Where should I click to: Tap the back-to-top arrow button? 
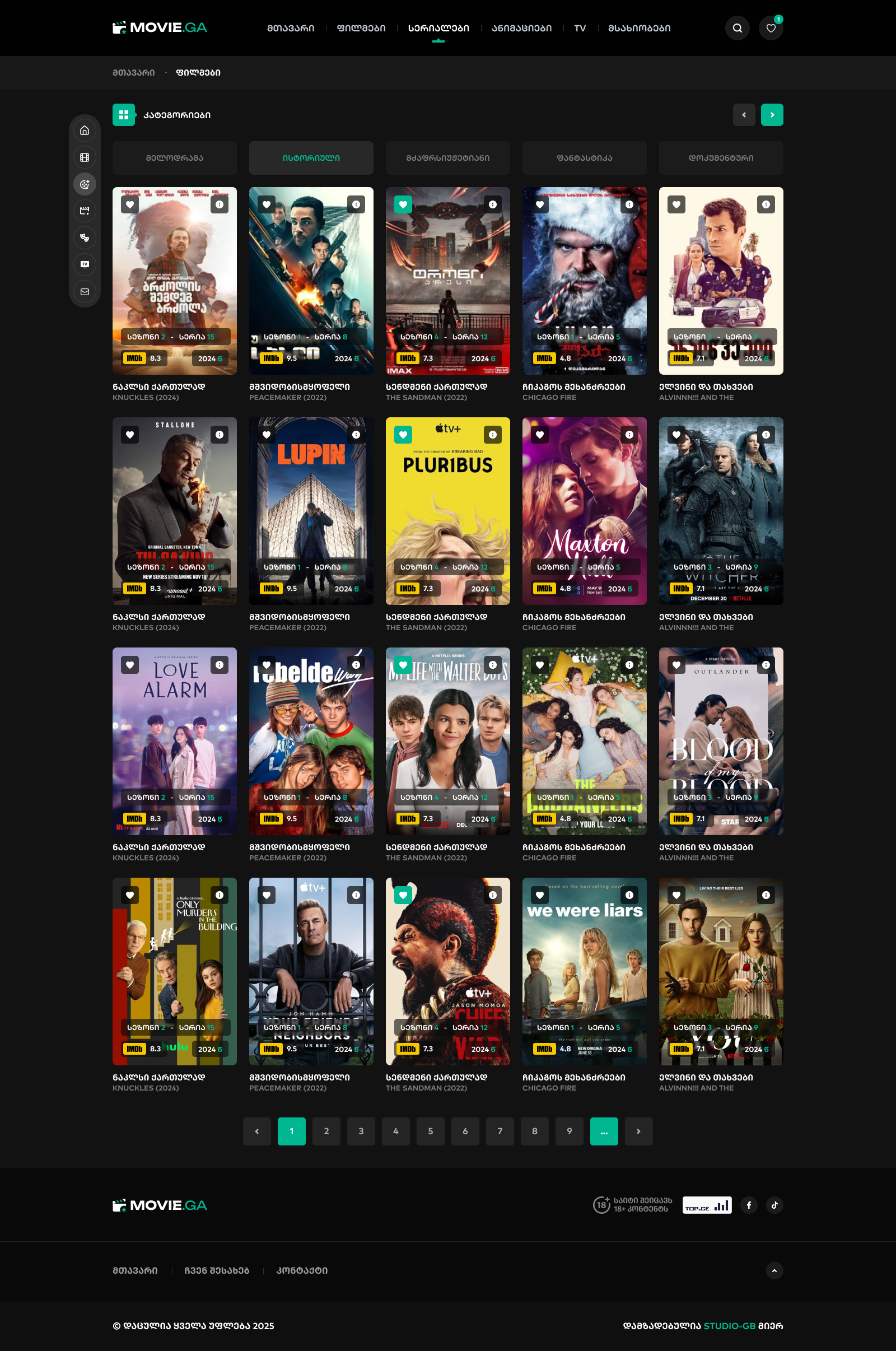click(x=774, y=1270)
